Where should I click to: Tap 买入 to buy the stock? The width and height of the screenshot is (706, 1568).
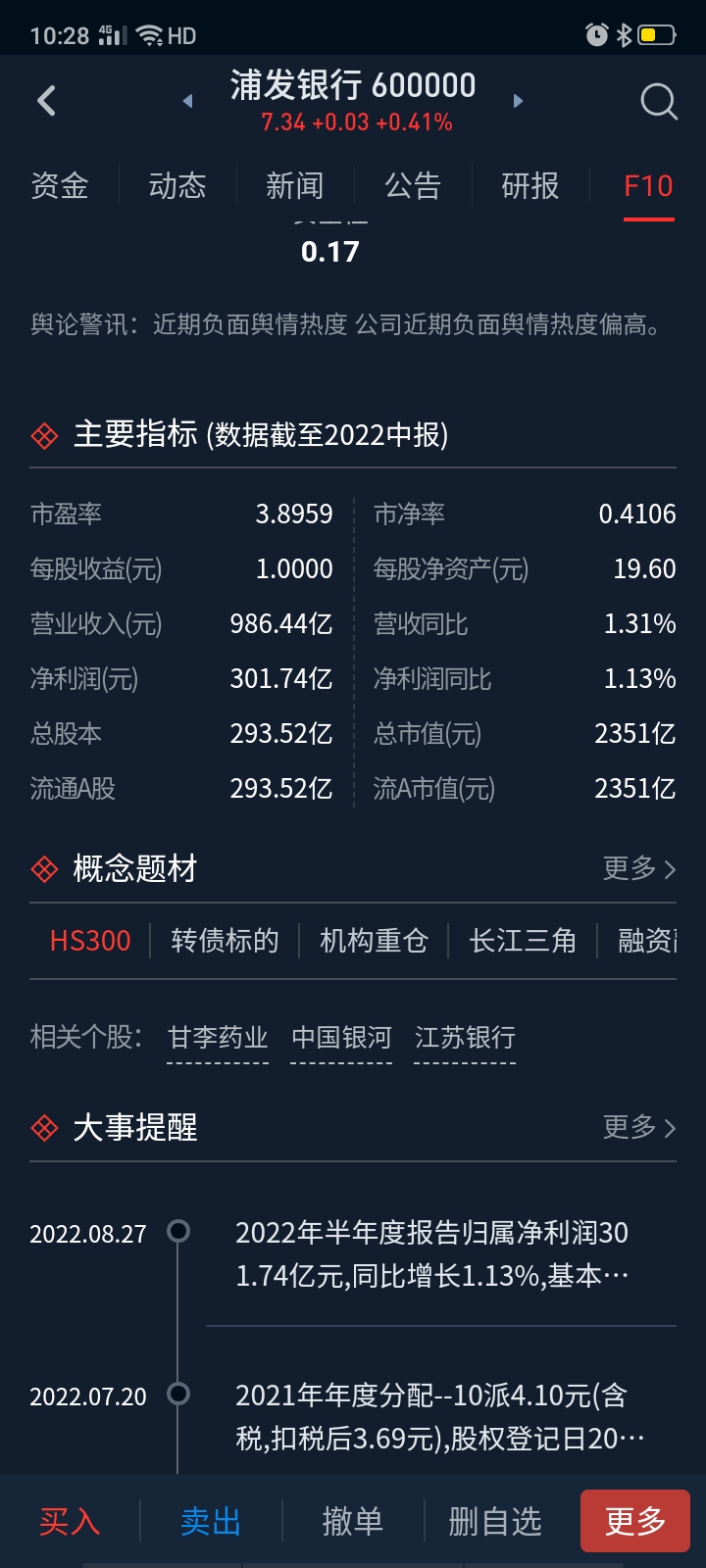pyautogui.click(x=70, y=1521)
